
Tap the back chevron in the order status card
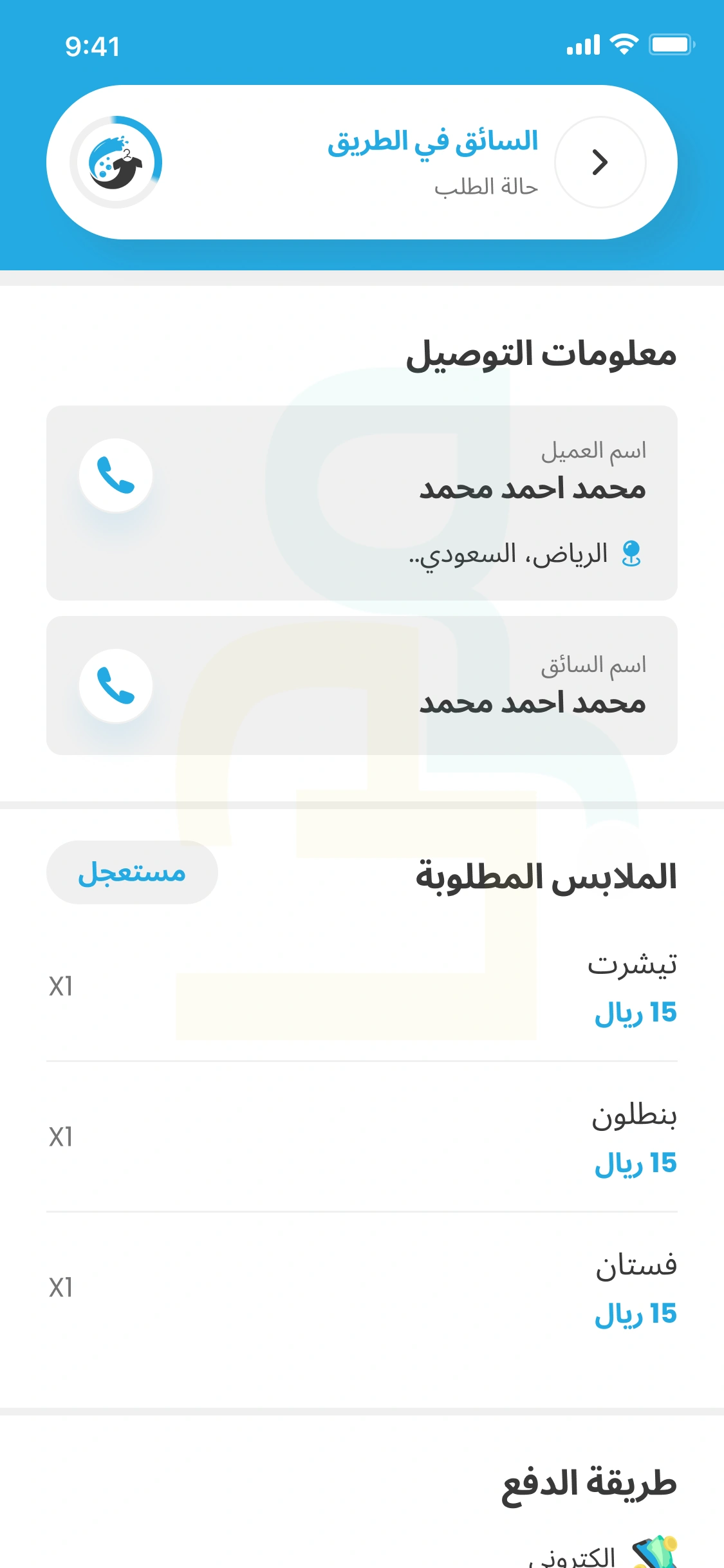[600, 162]
